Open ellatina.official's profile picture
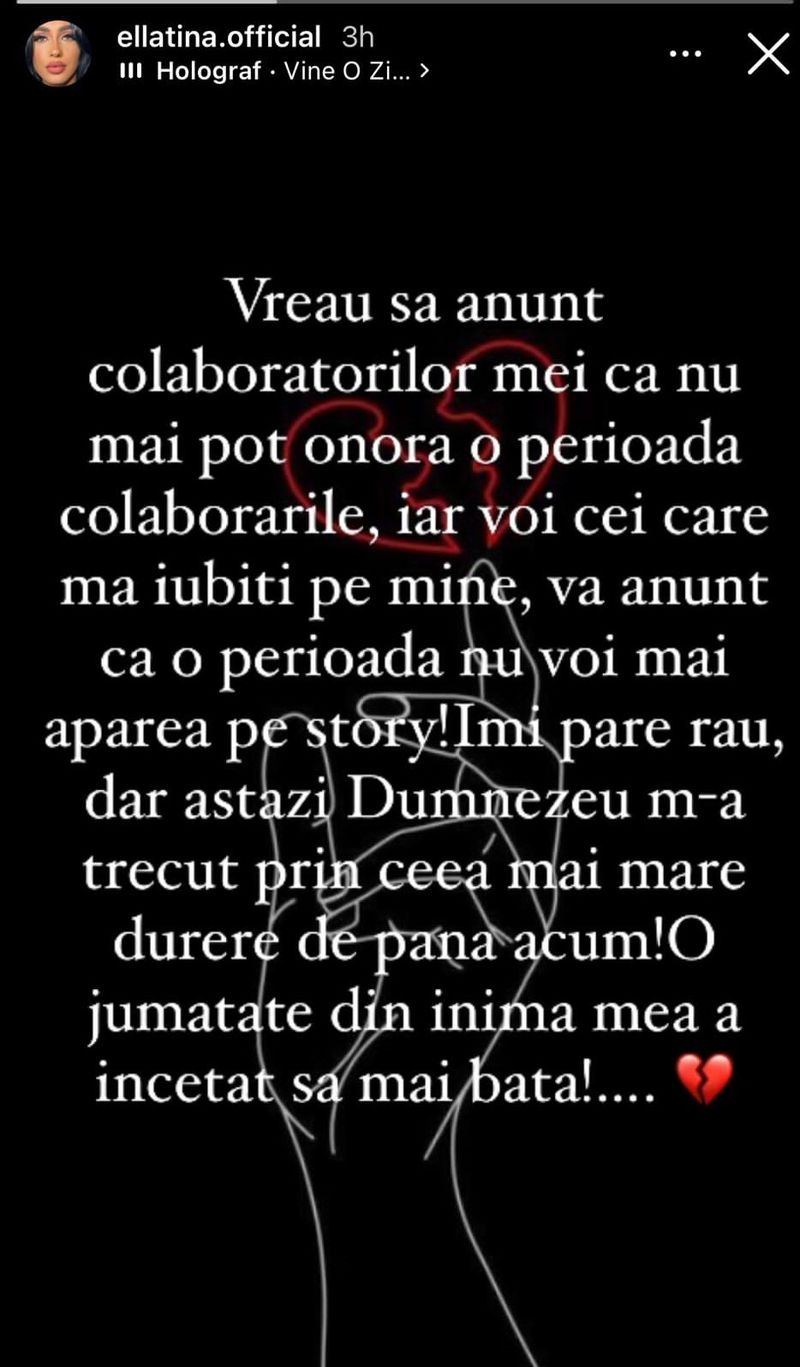 [59, 53]
